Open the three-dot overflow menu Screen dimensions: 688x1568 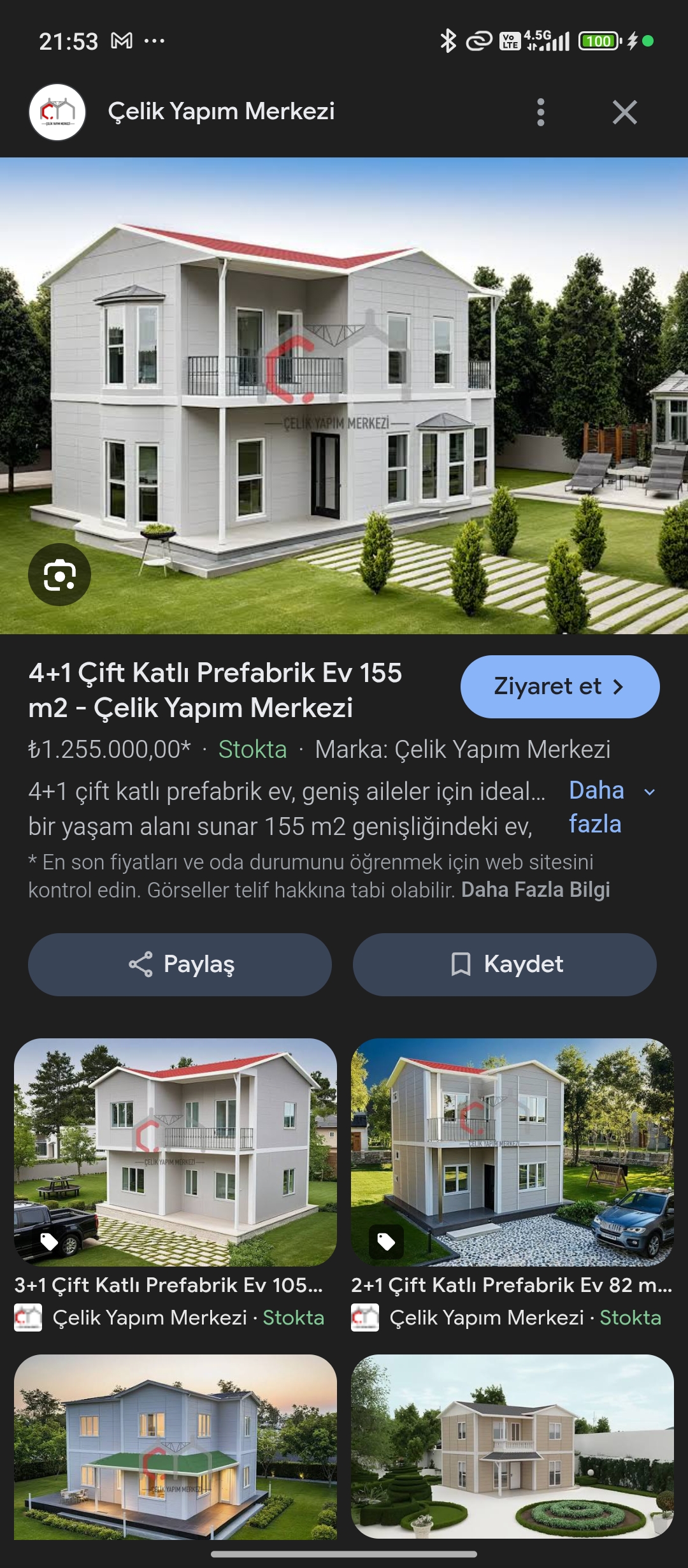pyautogui.click(x=541, y=113)
